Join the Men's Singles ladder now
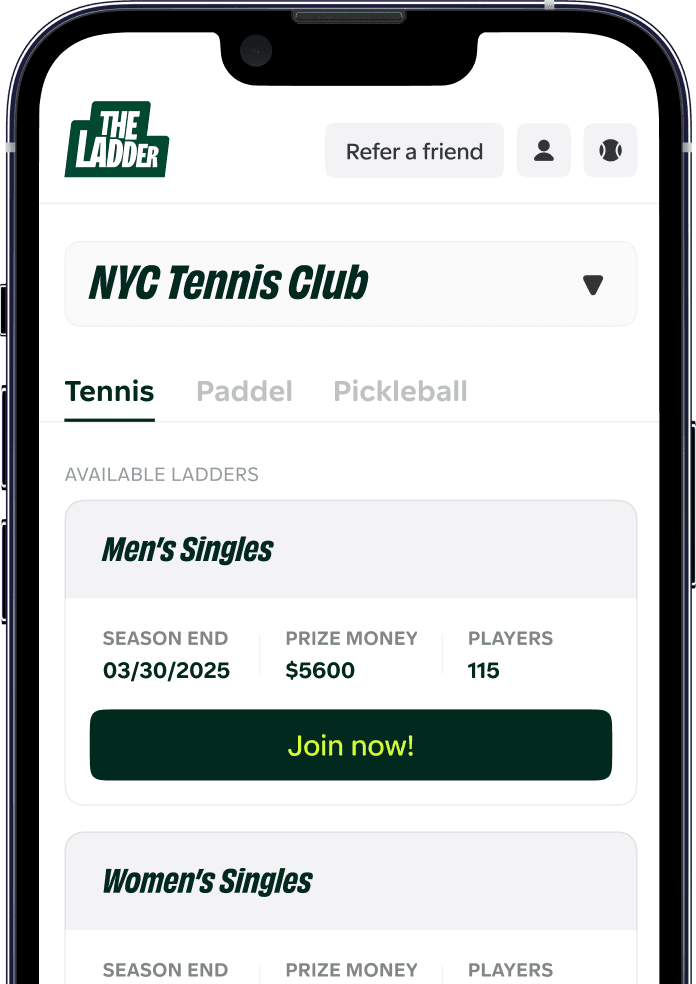Image resolution: width=696 pixels, height=984 pixels. 350,745
